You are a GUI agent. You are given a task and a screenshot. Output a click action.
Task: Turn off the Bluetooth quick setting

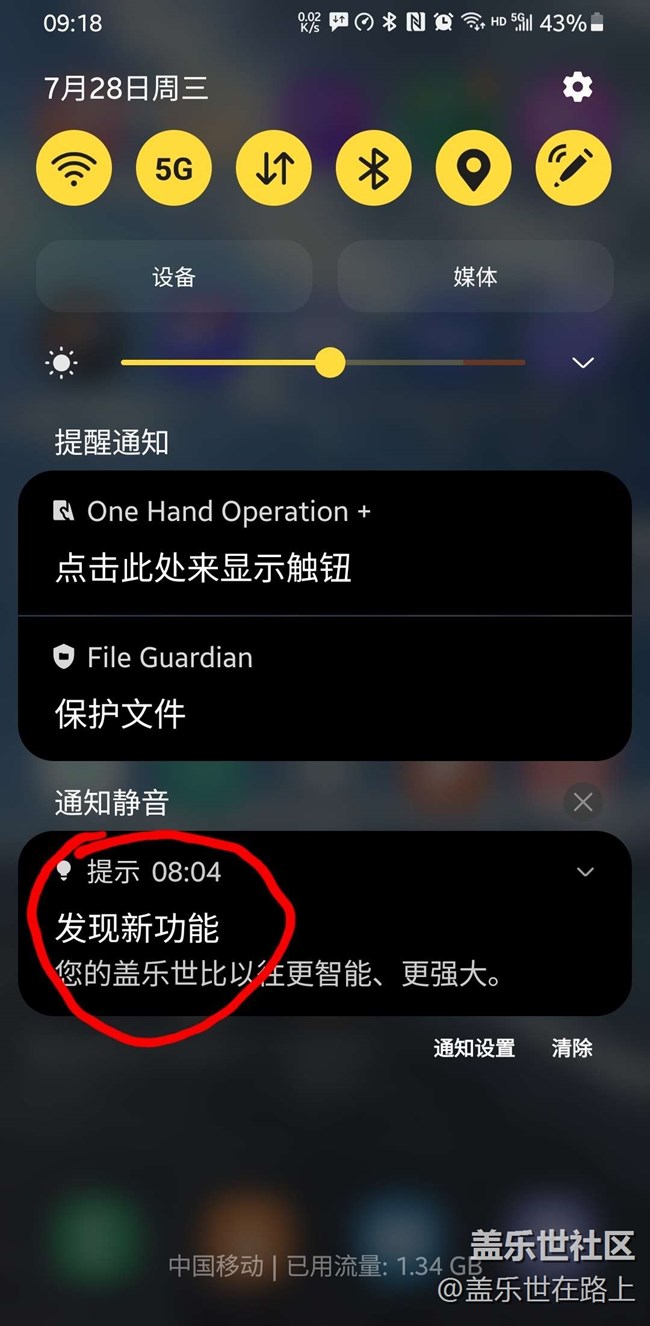tap(374, 169)
